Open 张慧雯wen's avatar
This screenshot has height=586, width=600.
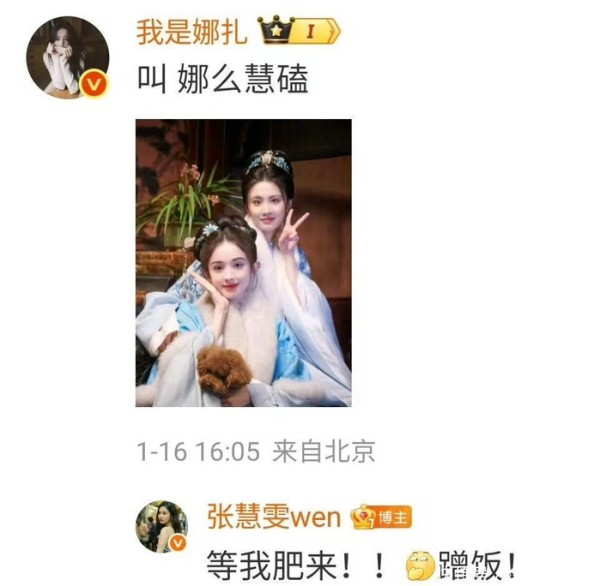coord(162,526)
